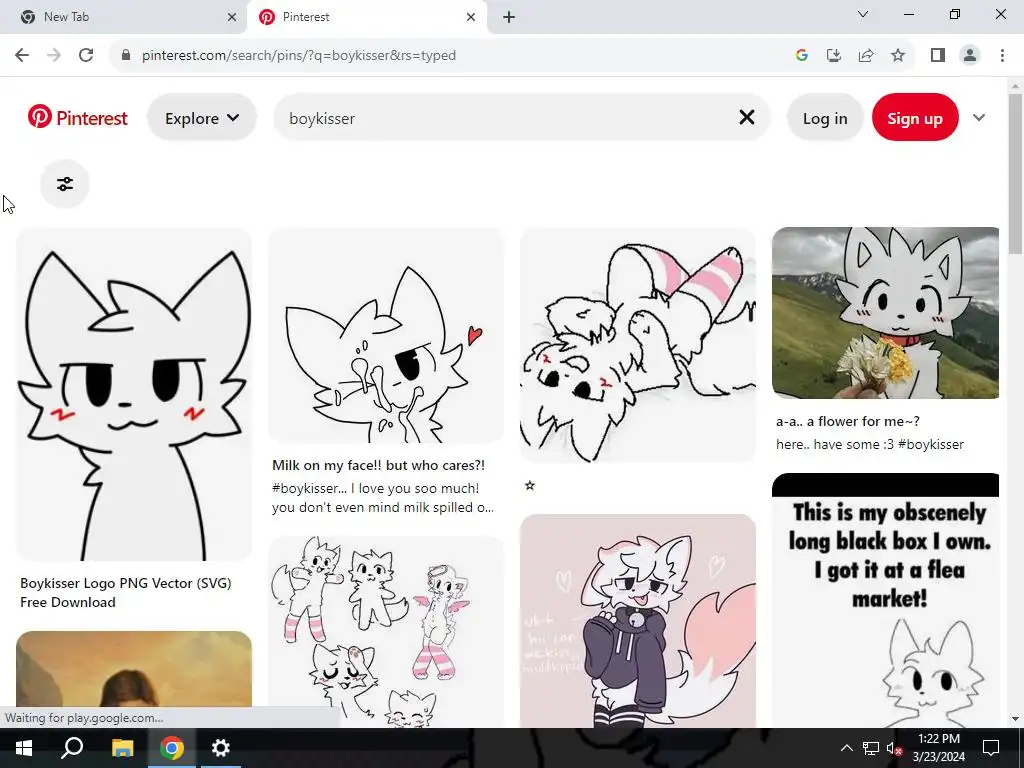
Task: Open the black hoodie fox character pin
Action: click(x=638, y=620)
